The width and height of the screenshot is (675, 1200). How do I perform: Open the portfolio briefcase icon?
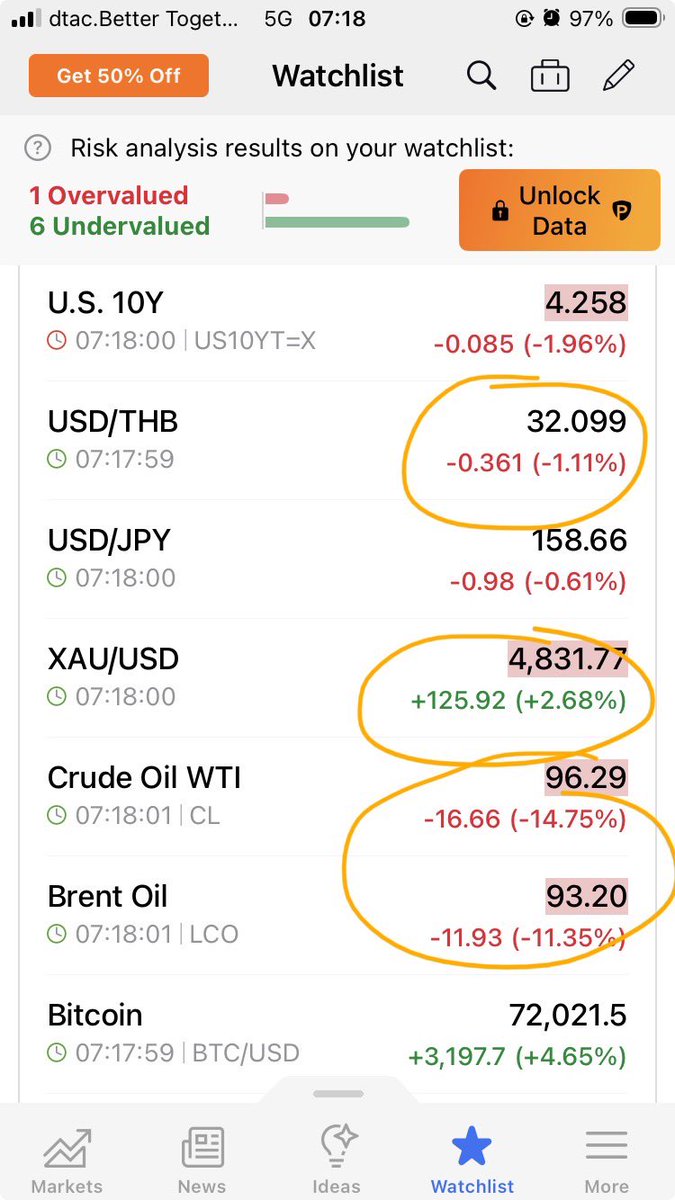pyautogui.click(x=550, y=76)
